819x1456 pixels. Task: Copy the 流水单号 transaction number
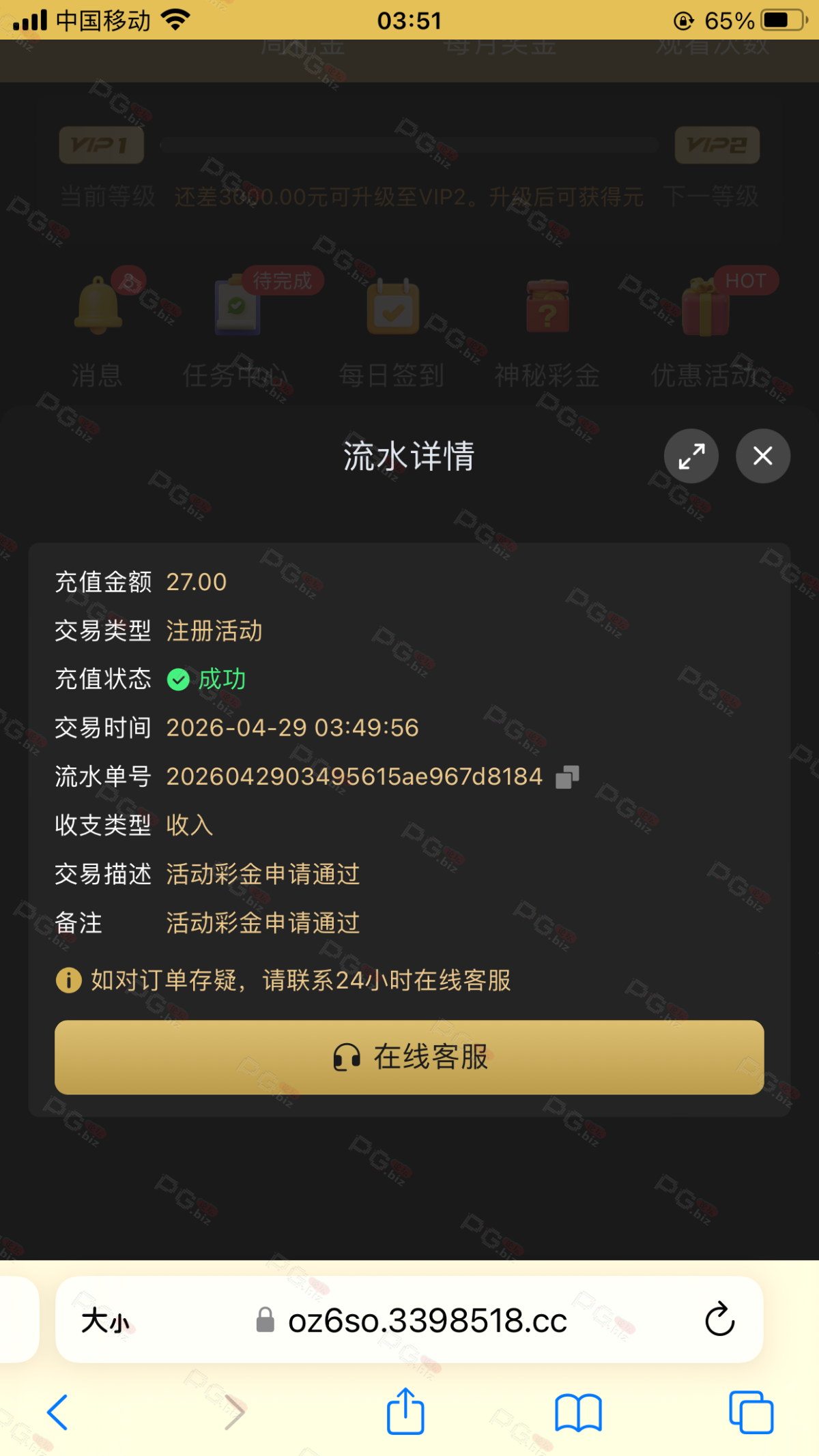coord(566,776)
